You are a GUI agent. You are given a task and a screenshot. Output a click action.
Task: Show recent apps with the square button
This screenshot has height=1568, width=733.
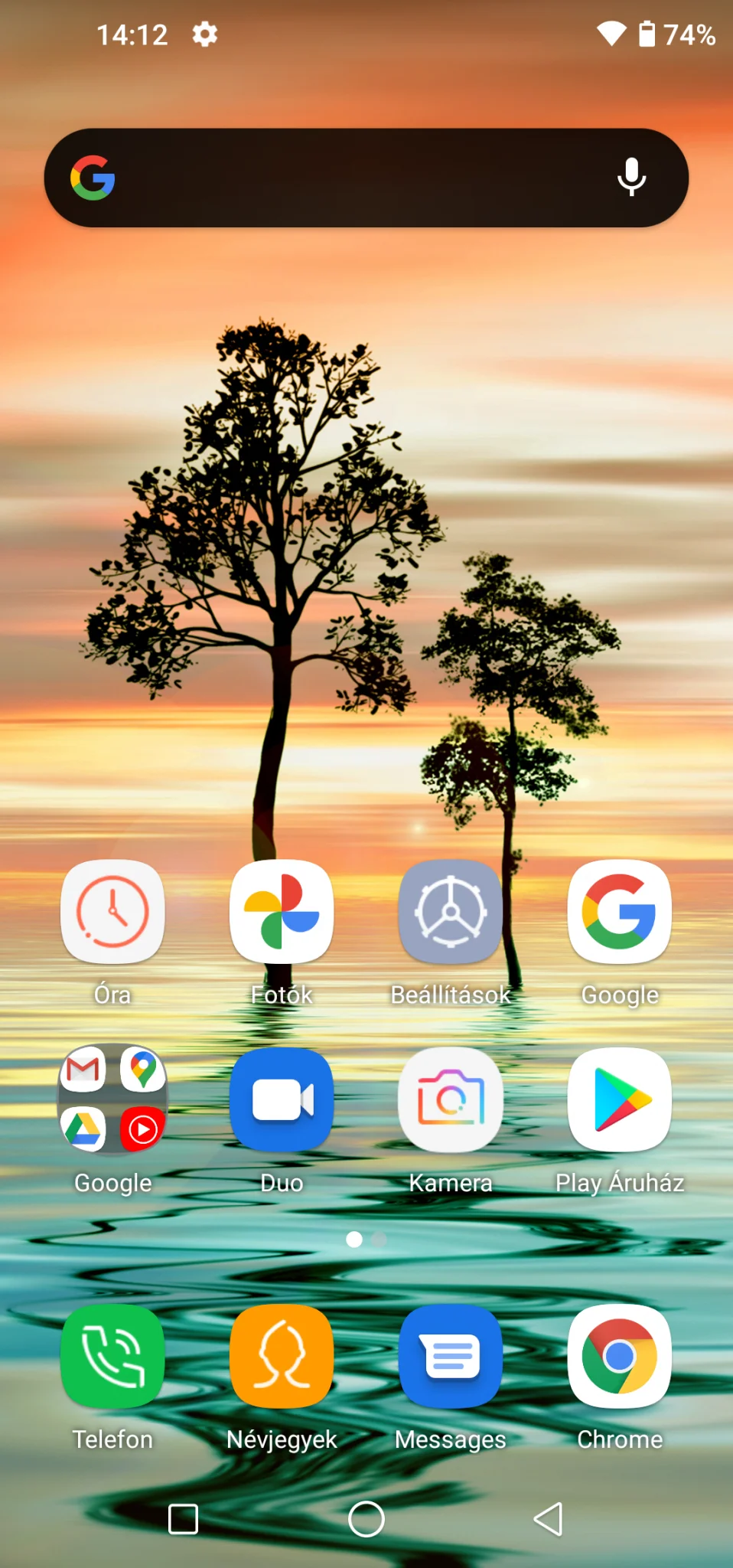click(183, 1519)
